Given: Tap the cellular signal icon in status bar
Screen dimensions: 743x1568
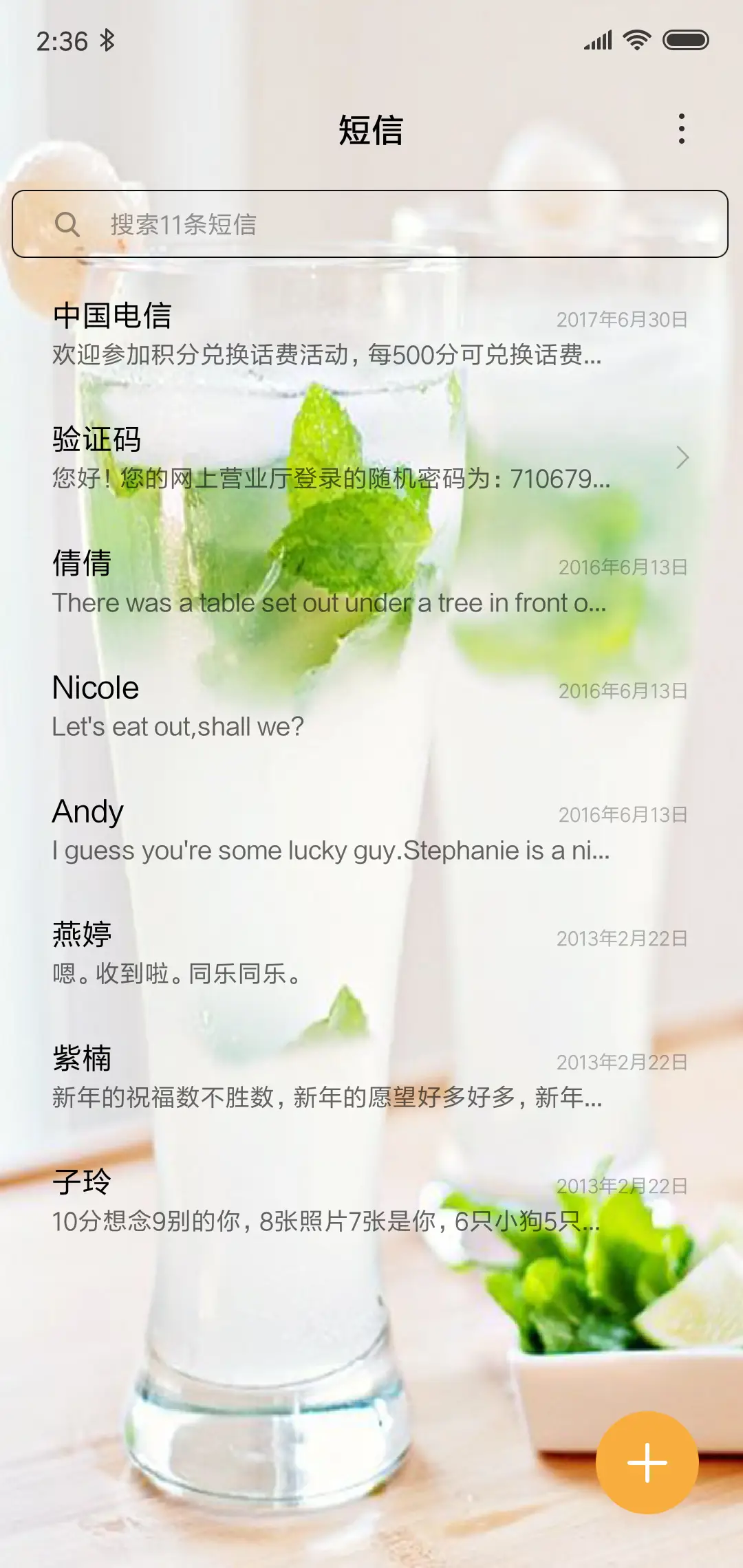Looking at the screenshot, I should point(596,40).
